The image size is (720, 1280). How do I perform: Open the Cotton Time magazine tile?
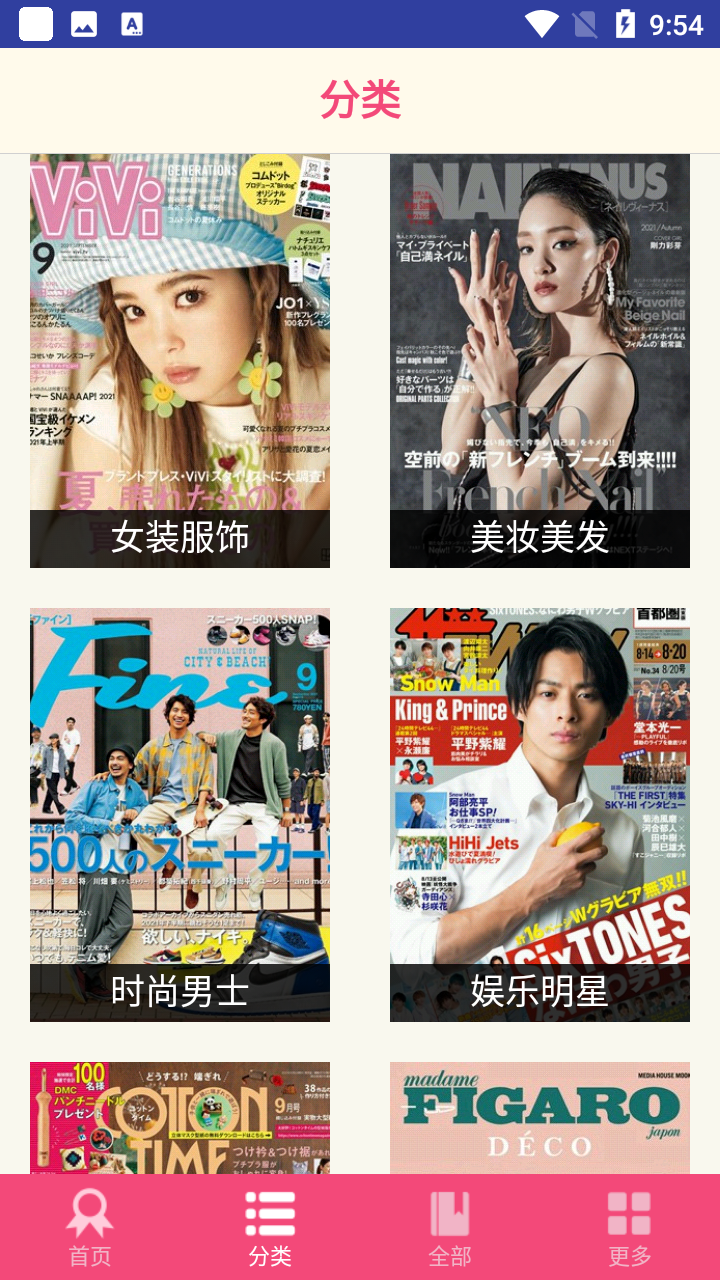tap(180, 1117)
